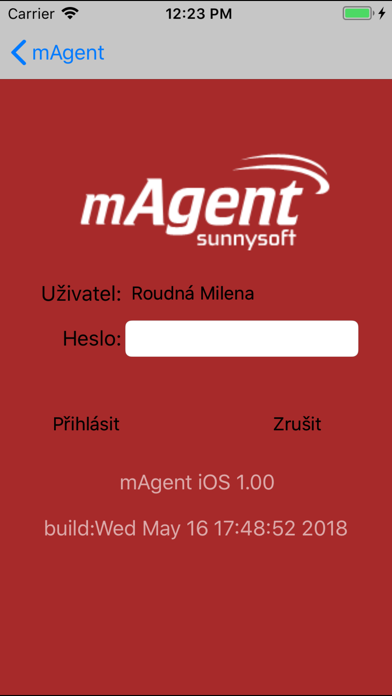Tap Přihlásit to log in
392x696 pixels.
point(86,424)
